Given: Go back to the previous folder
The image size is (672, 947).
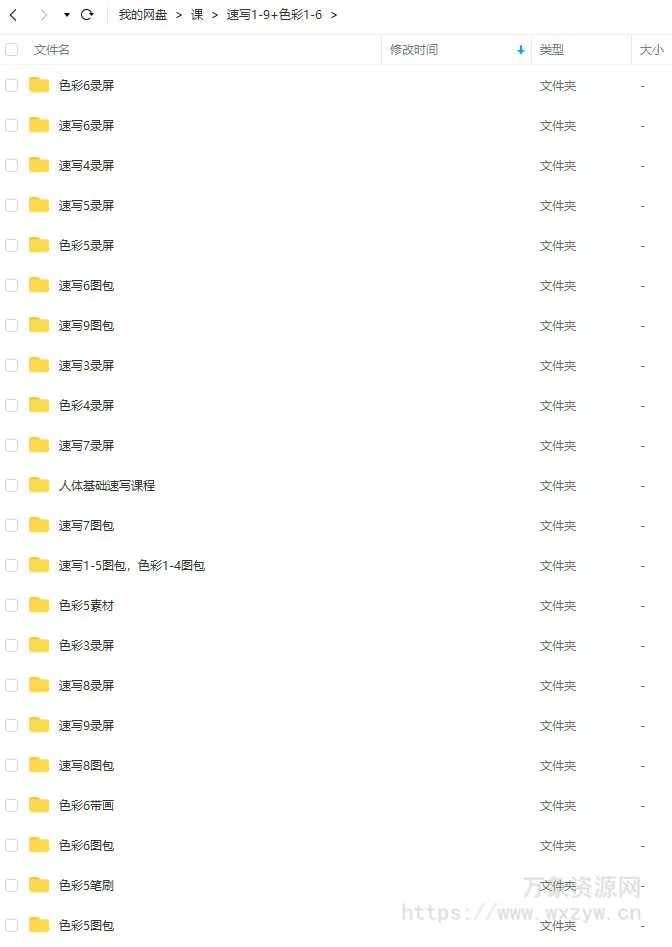Looking at the screenshot, I should (x=13, y=15).
